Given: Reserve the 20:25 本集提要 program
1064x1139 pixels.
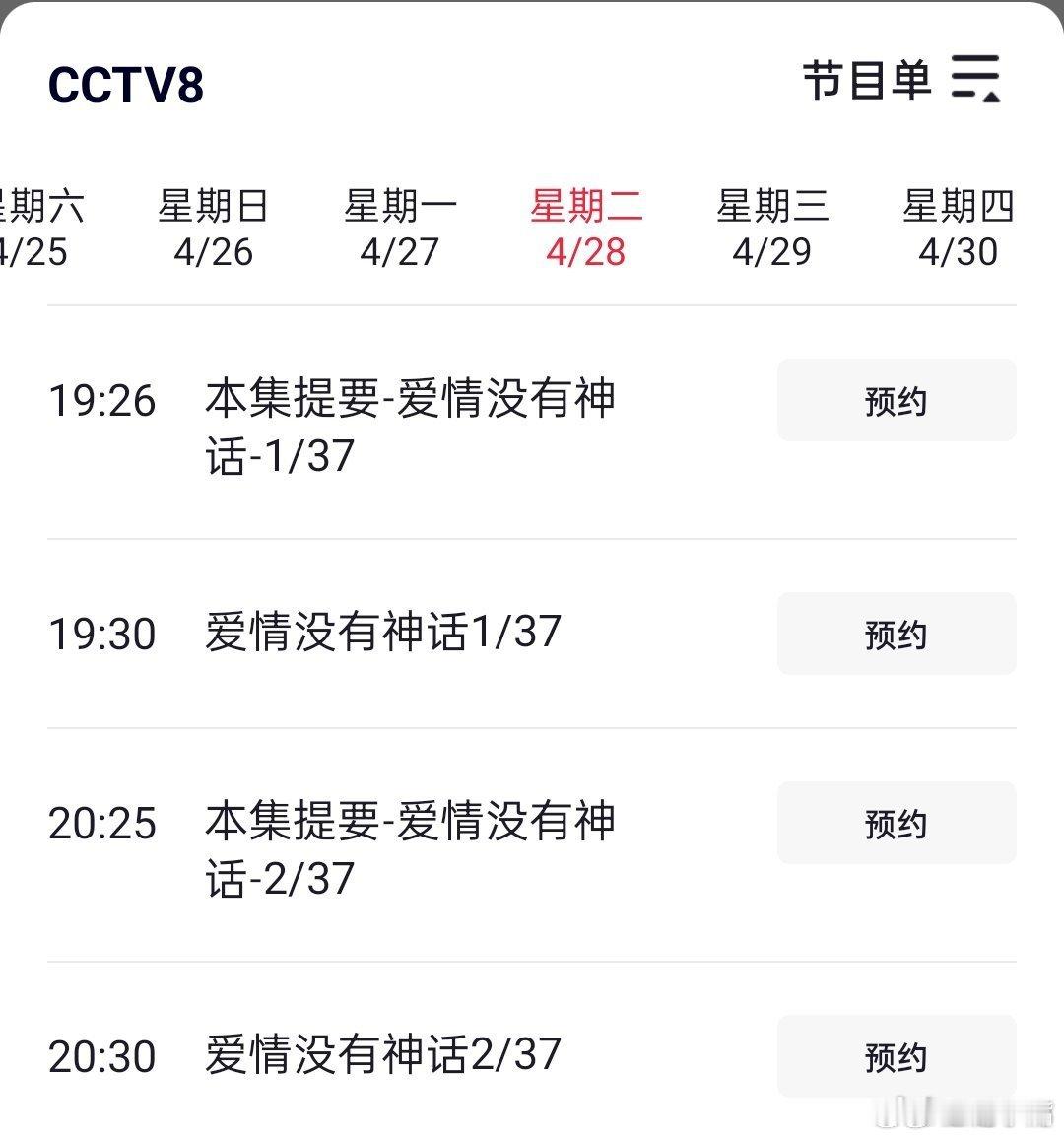Looking at the screenshot, I should 896,824.
